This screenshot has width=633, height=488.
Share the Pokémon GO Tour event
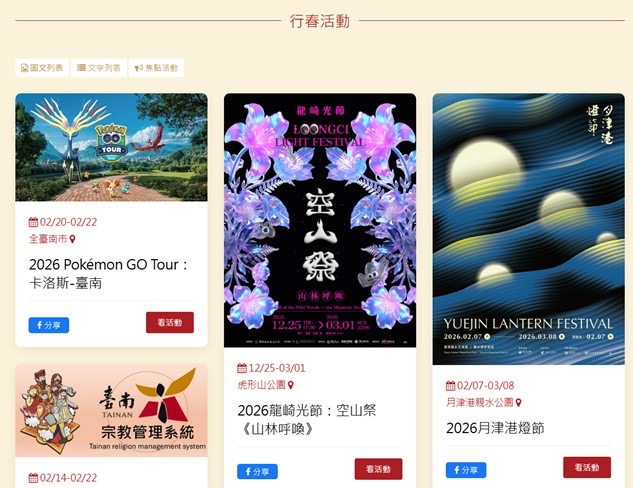(49, 325)
